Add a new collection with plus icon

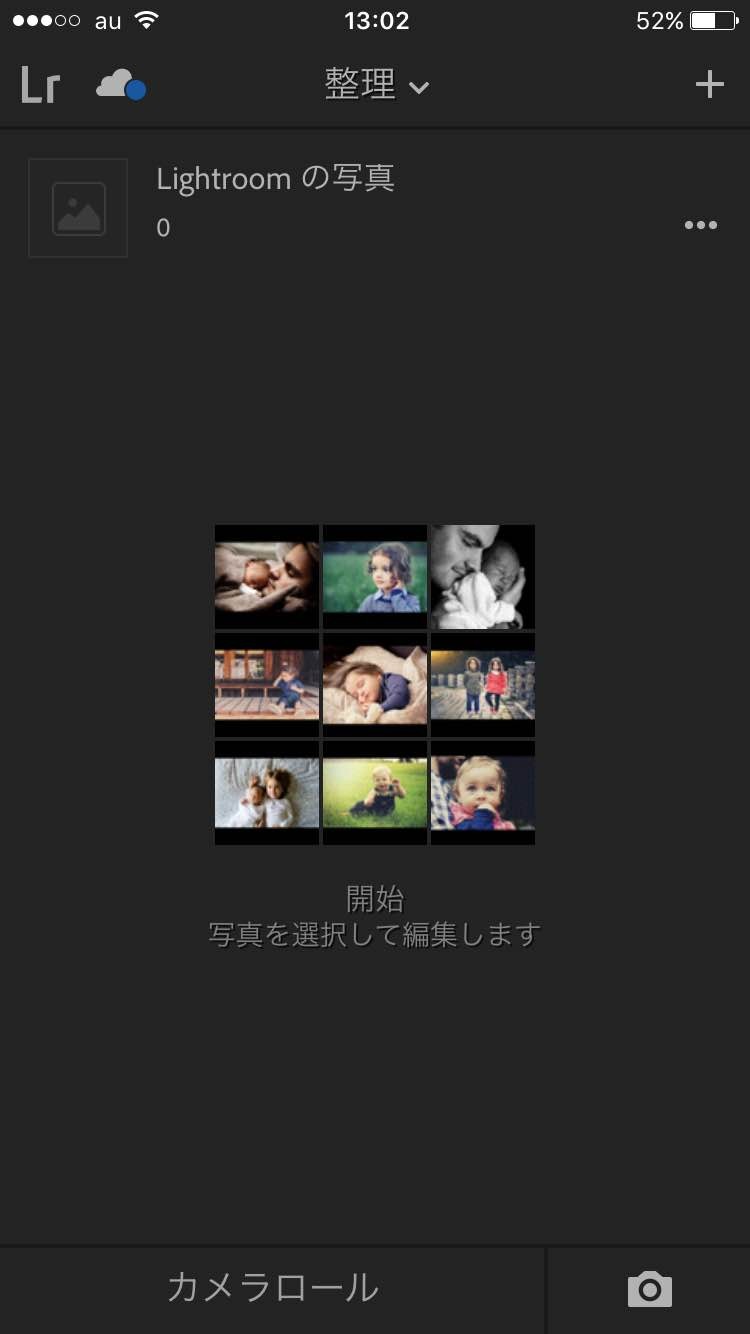(709, 85)
